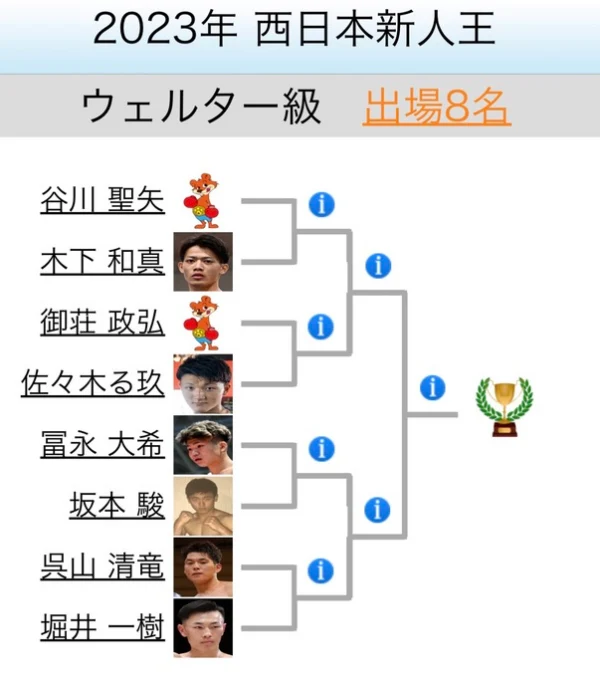Show info for 御荘 vs 佐々木 match

pos(321,327)
